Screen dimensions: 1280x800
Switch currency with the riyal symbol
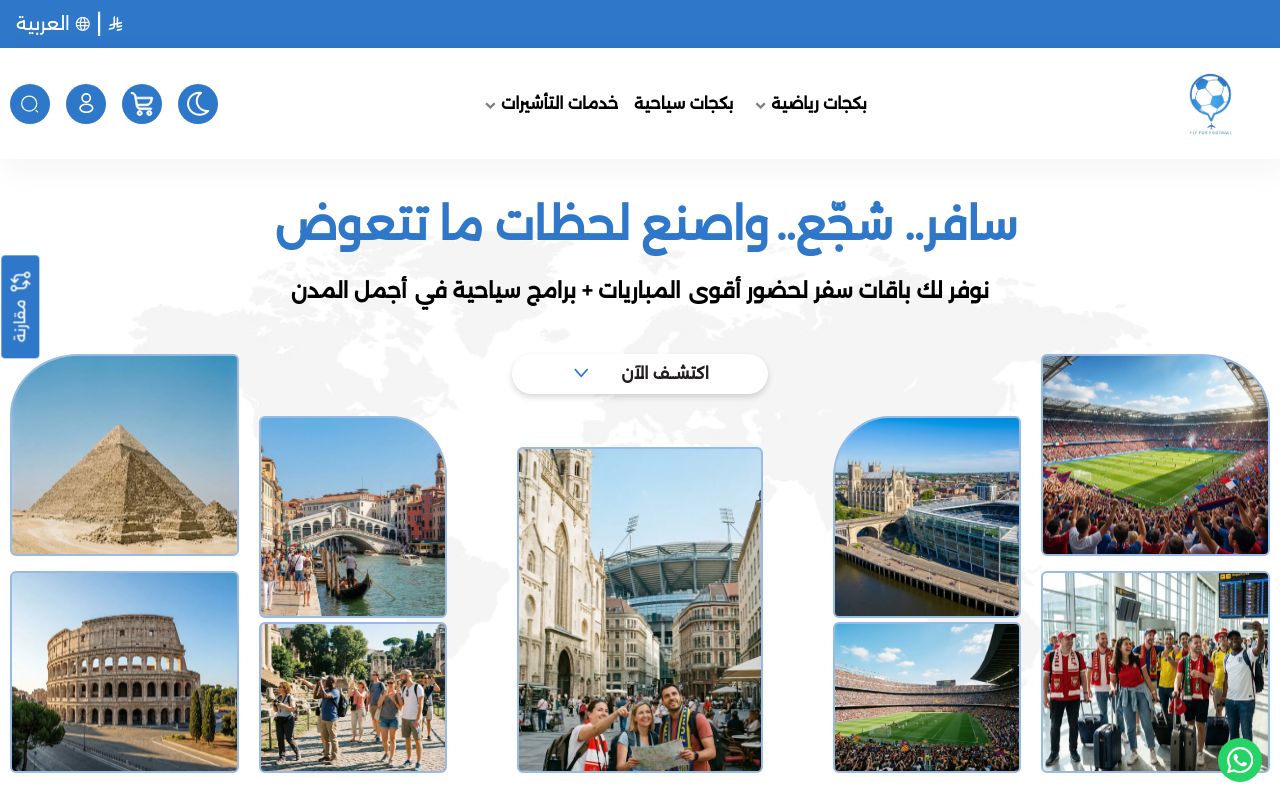tap(116, 24)
